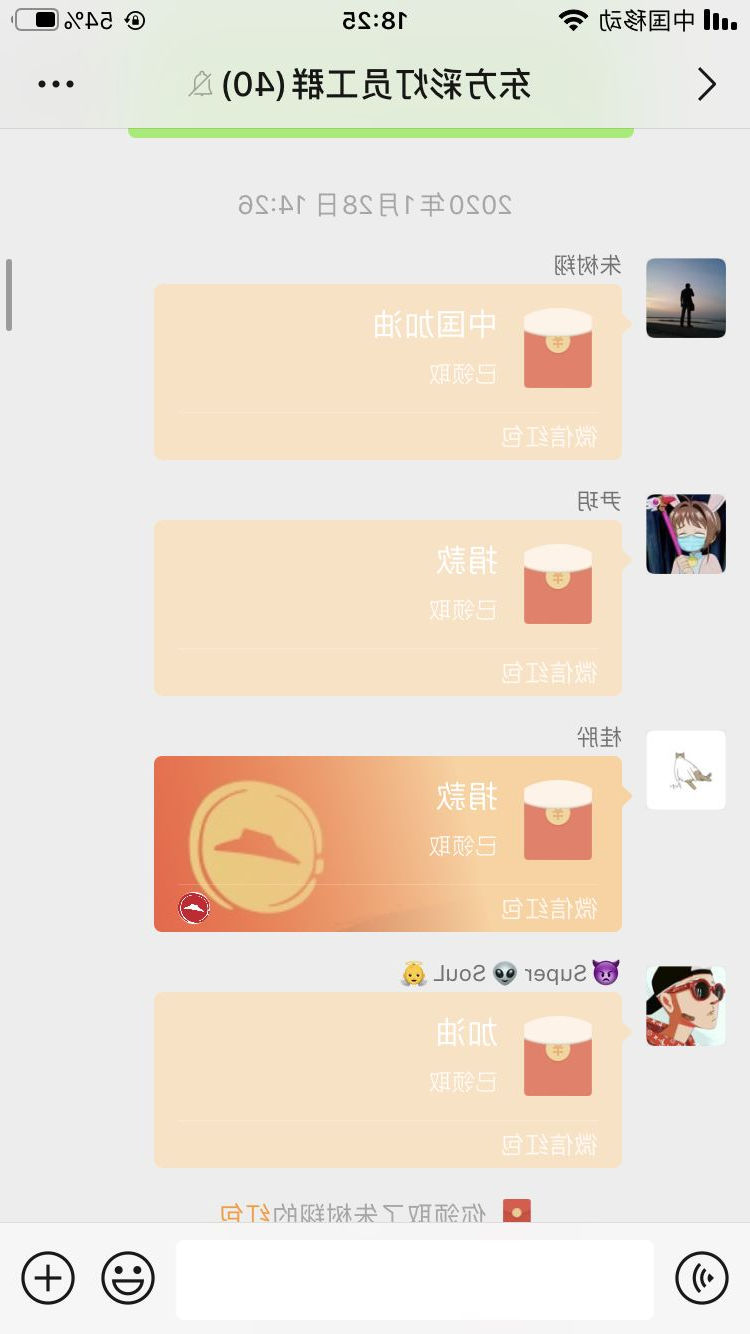This screenshot has width=750, height=1334.
Task: Open Super Soul's 加油 red packet
Action: [x=388, y=1079]
